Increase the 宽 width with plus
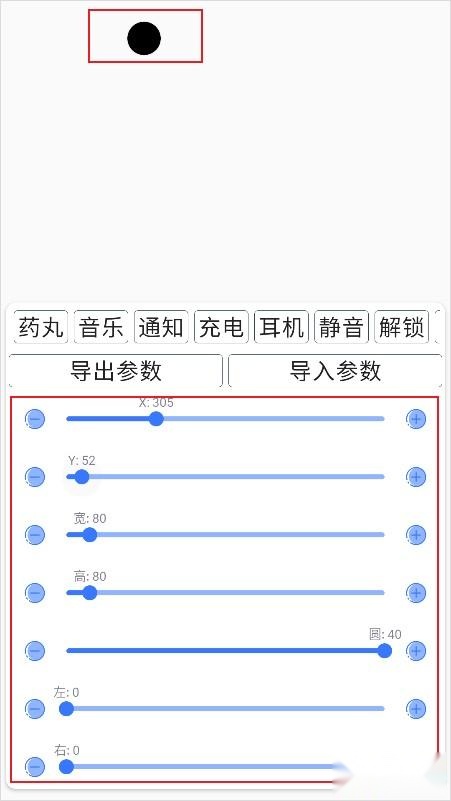The height and width of the screenshot is (801, 451). [416, 535]
